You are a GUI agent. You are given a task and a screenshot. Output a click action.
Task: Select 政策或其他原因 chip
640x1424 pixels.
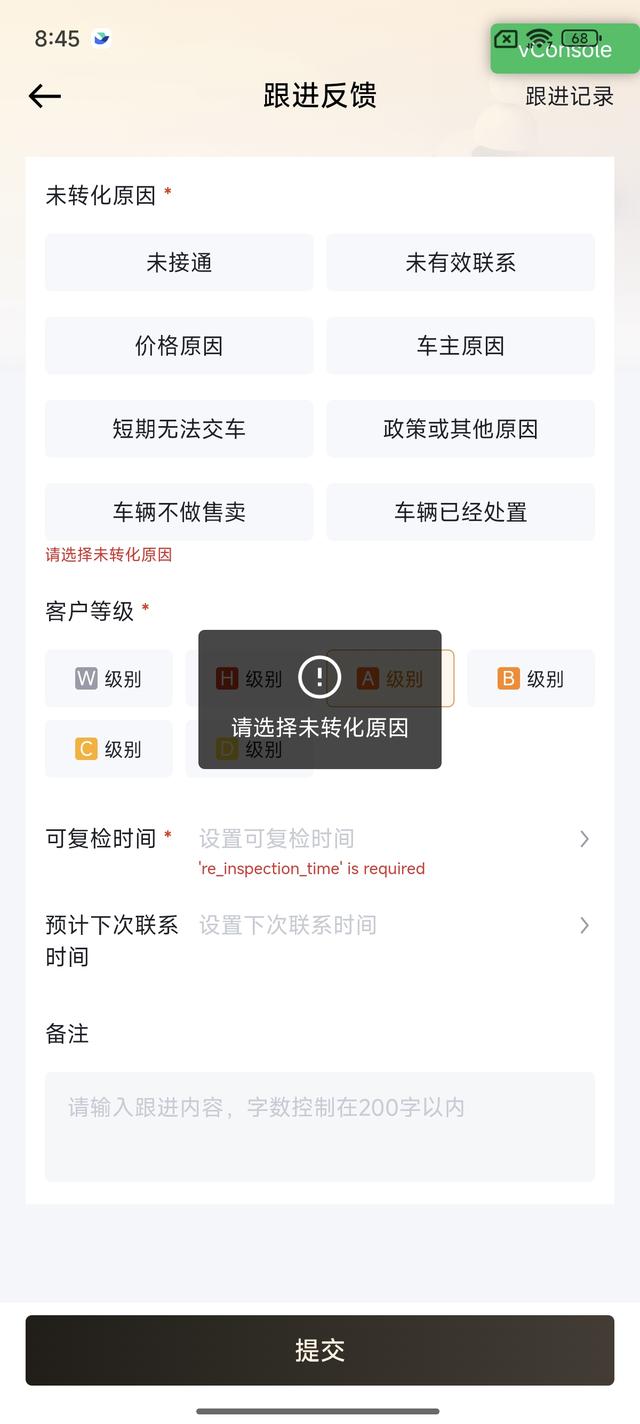coord(461,429)
